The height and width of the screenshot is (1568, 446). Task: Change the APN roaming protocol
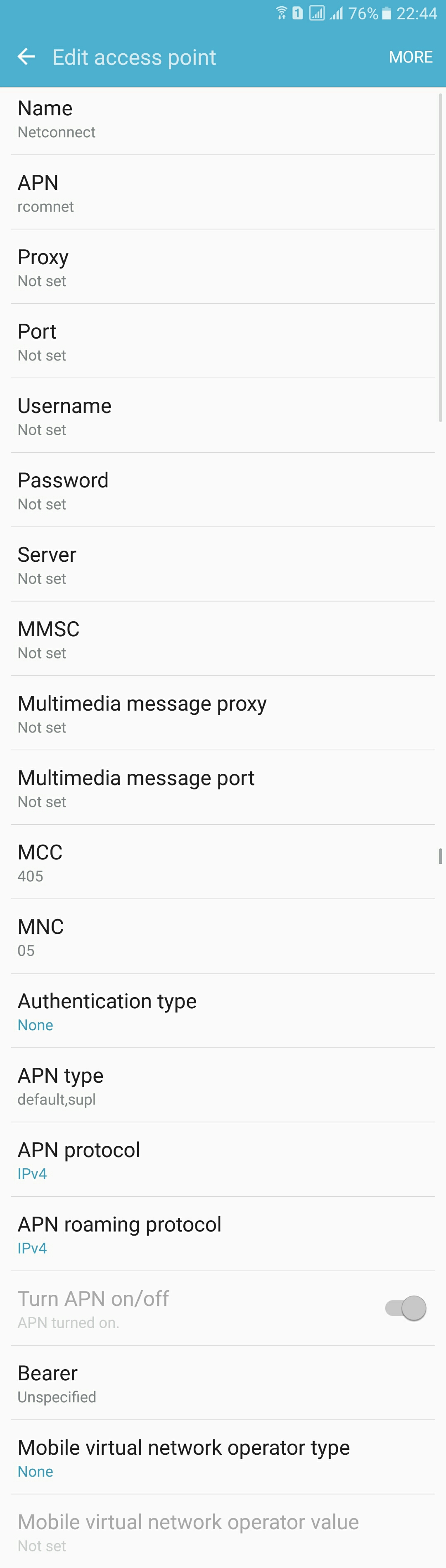[223, 1234]
